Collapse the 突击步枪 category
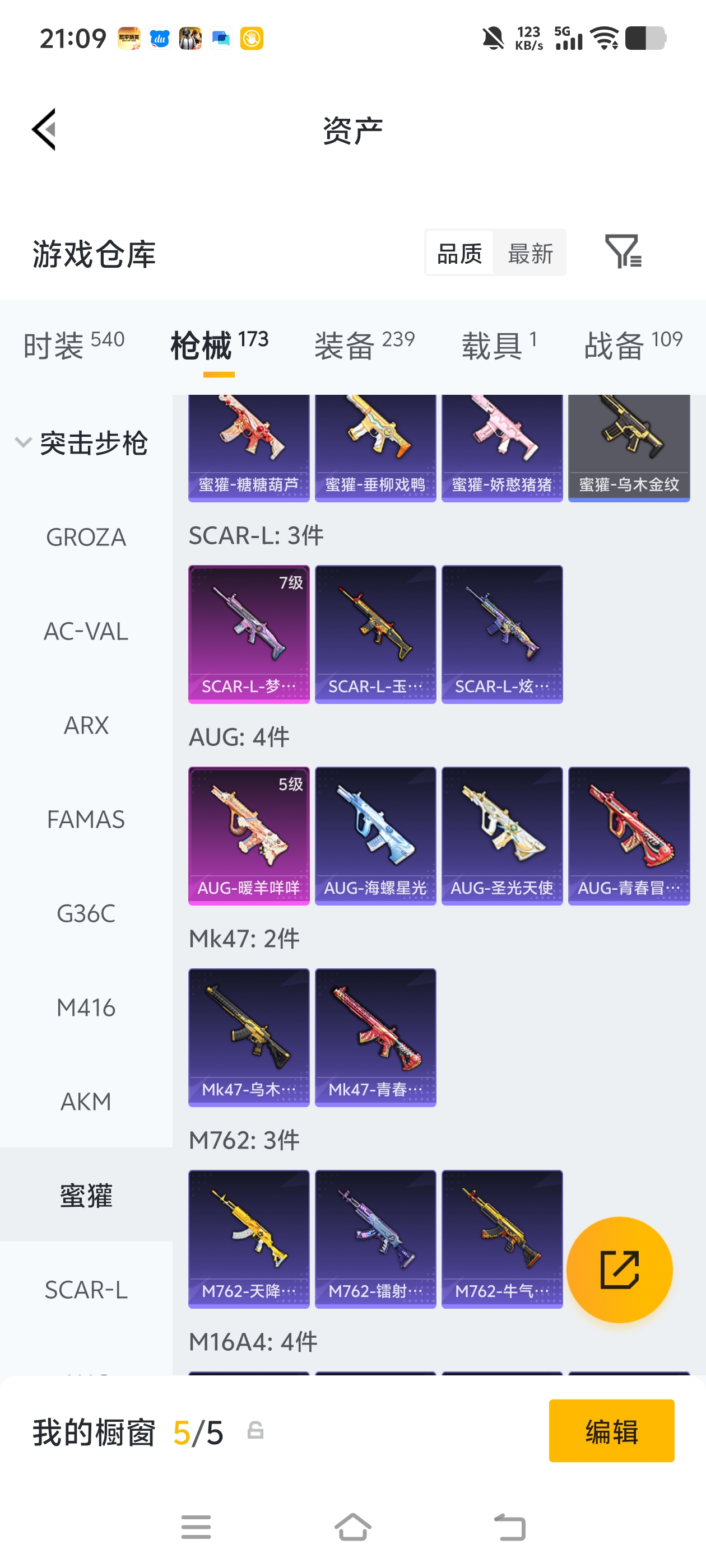 (24, 442)
